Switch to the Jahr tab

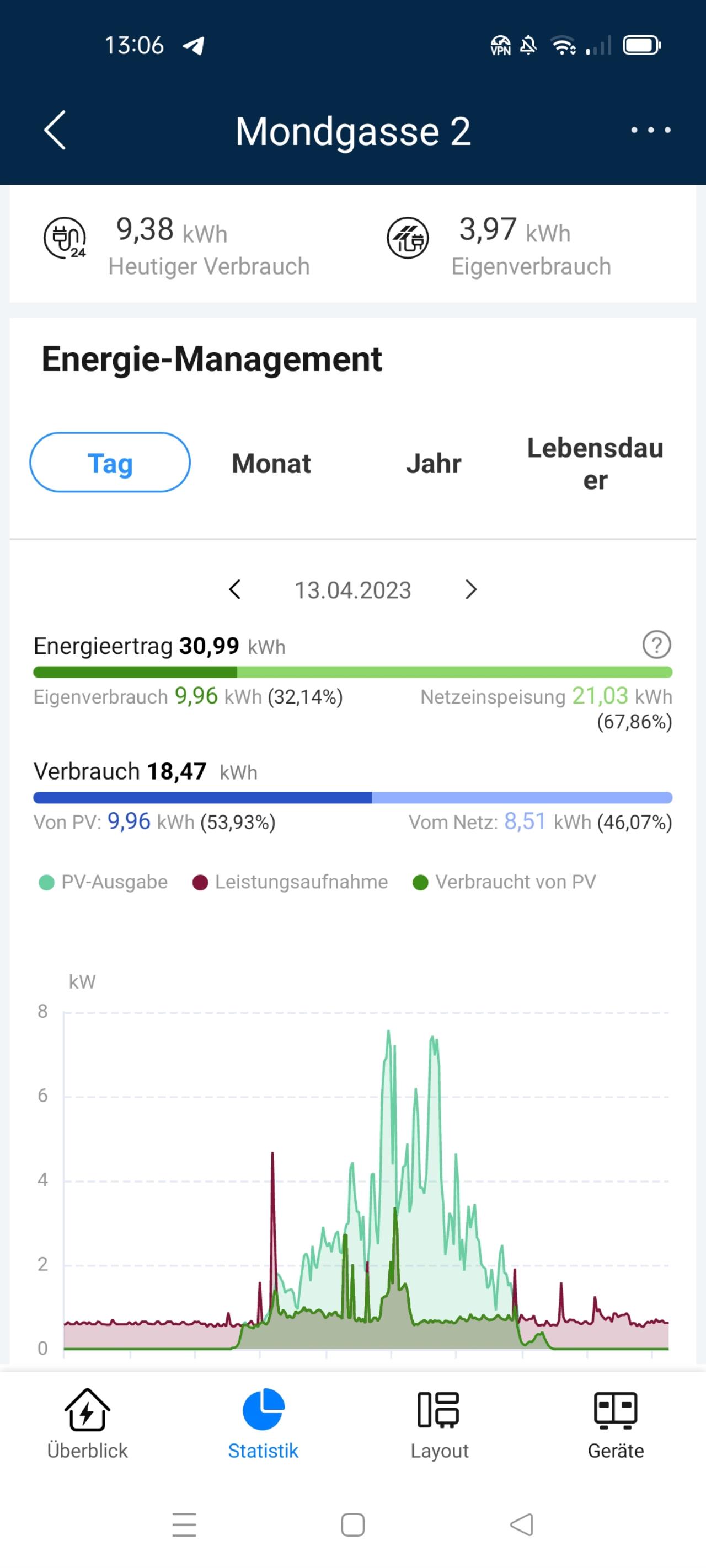(433, 463)
